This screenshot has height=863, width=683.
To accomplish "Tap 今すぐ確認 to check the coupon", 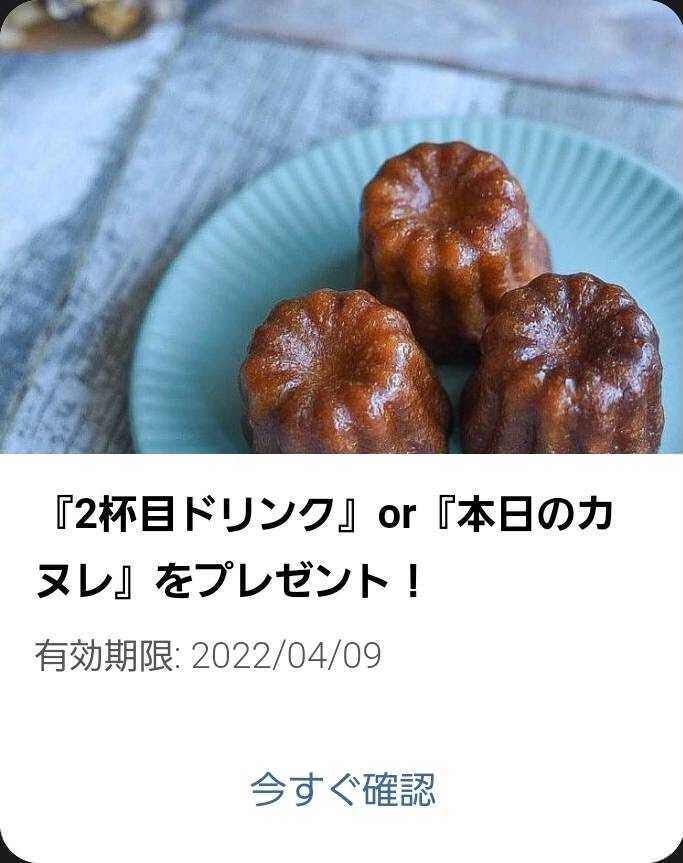I will click(x=342, y=789).
